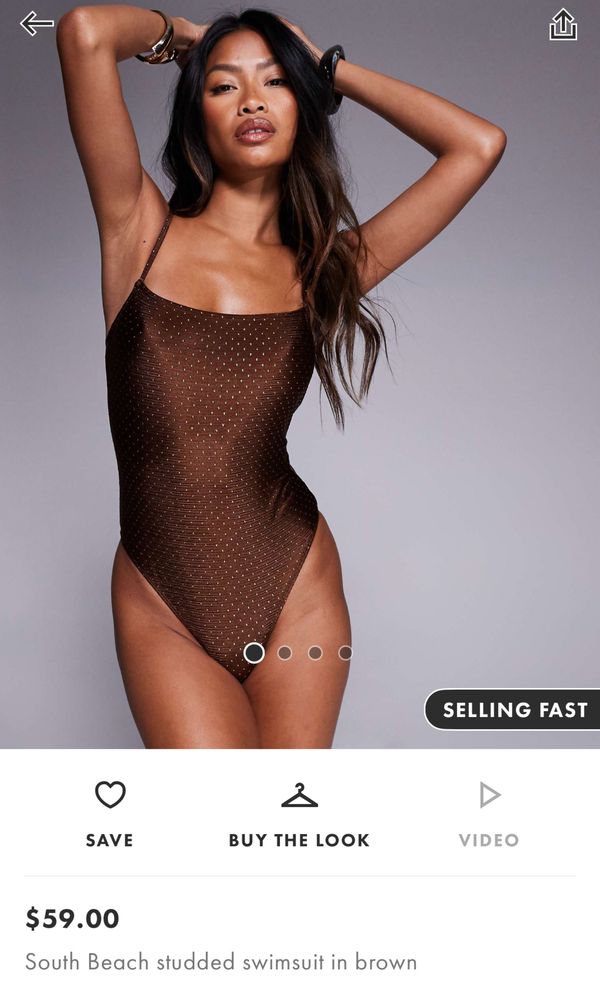Open Buy The Look
This screenshot has height=1000, width=600.
(x=299, y=813)
